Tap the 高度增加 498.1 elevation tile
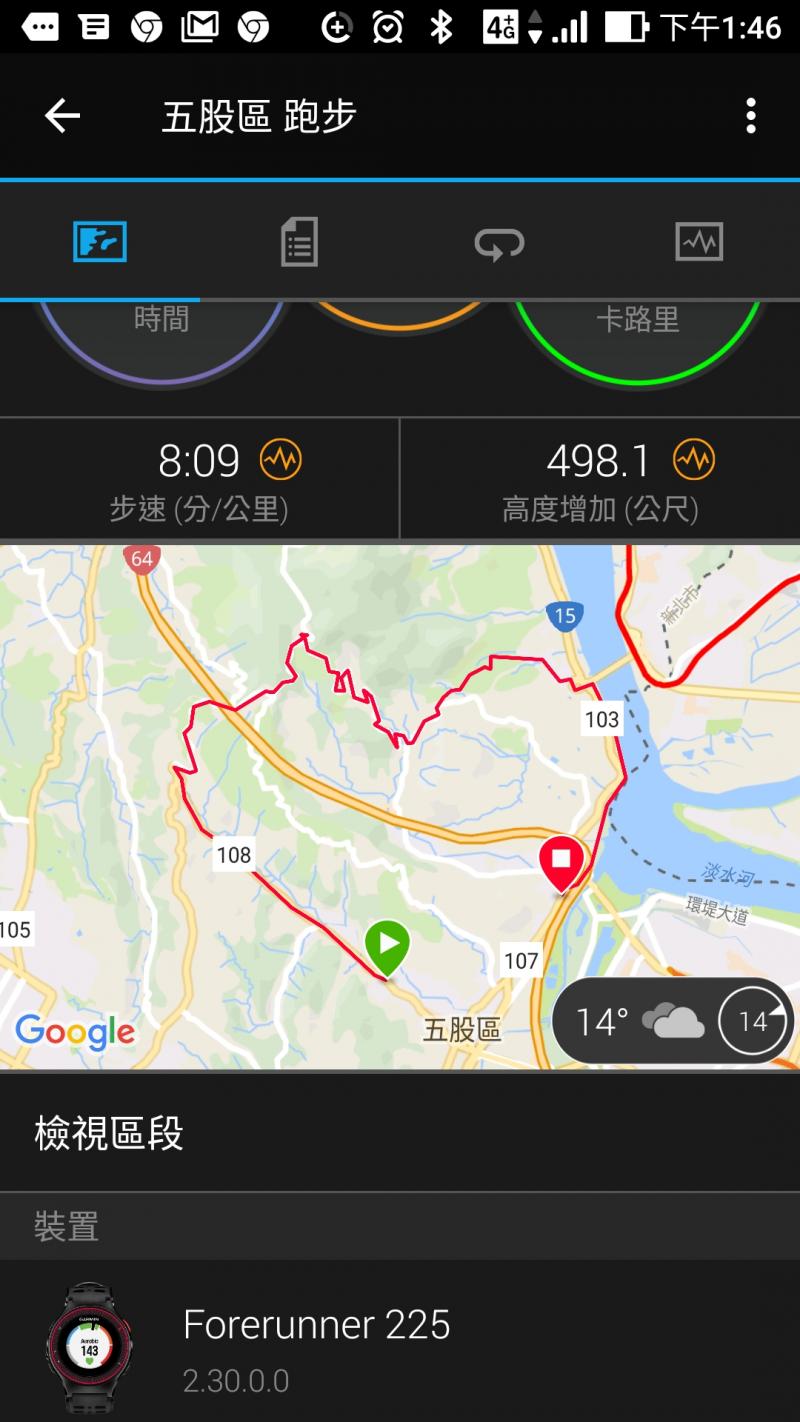800x1422 pixels. [600, 480]
